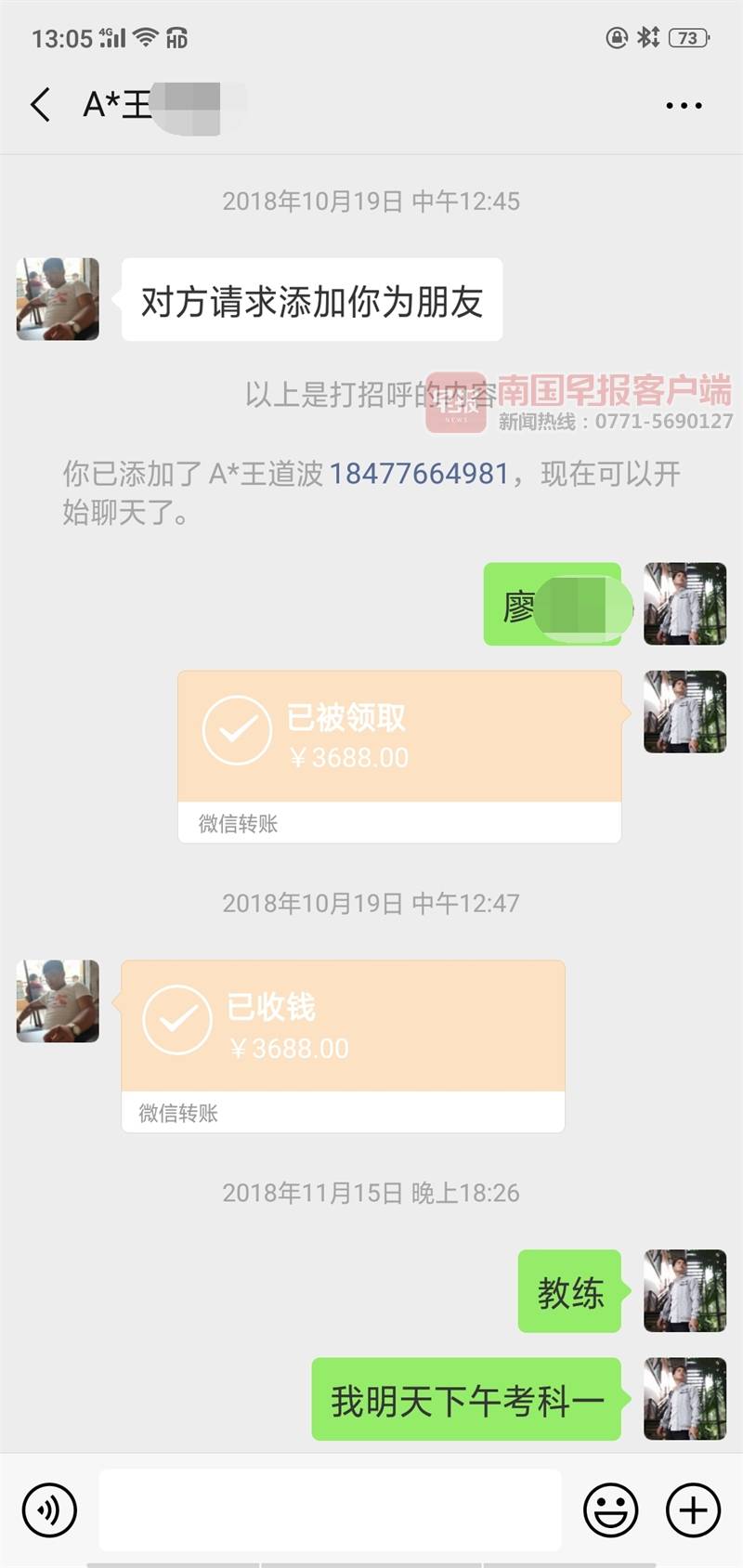This screenshot has width=743, height=1568.
Task: Open the emoji sticker panel
Action: (x=610, y=1509)
